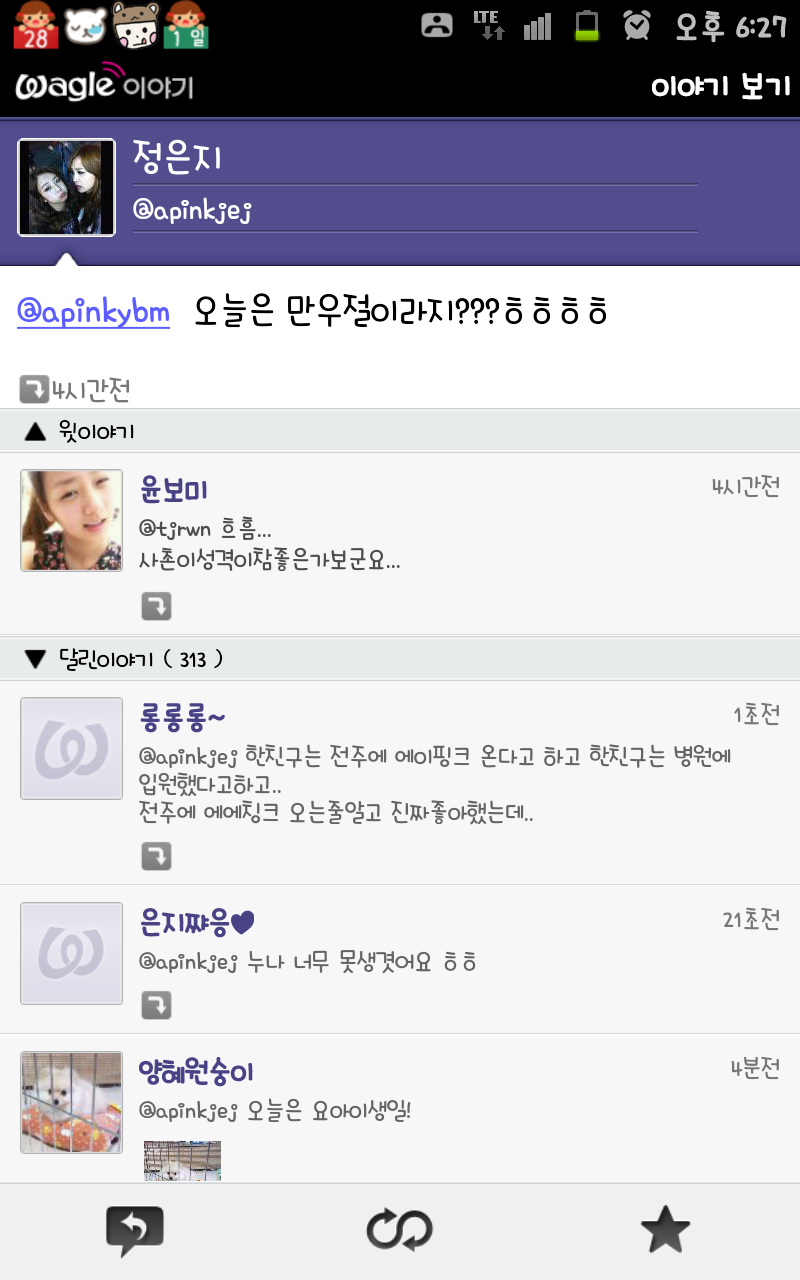Open the attached photo in 양혜원숭이's reply
The height and width of the screenshot is (1280, 800).
pyautogui.click(x=182, y=1161)
